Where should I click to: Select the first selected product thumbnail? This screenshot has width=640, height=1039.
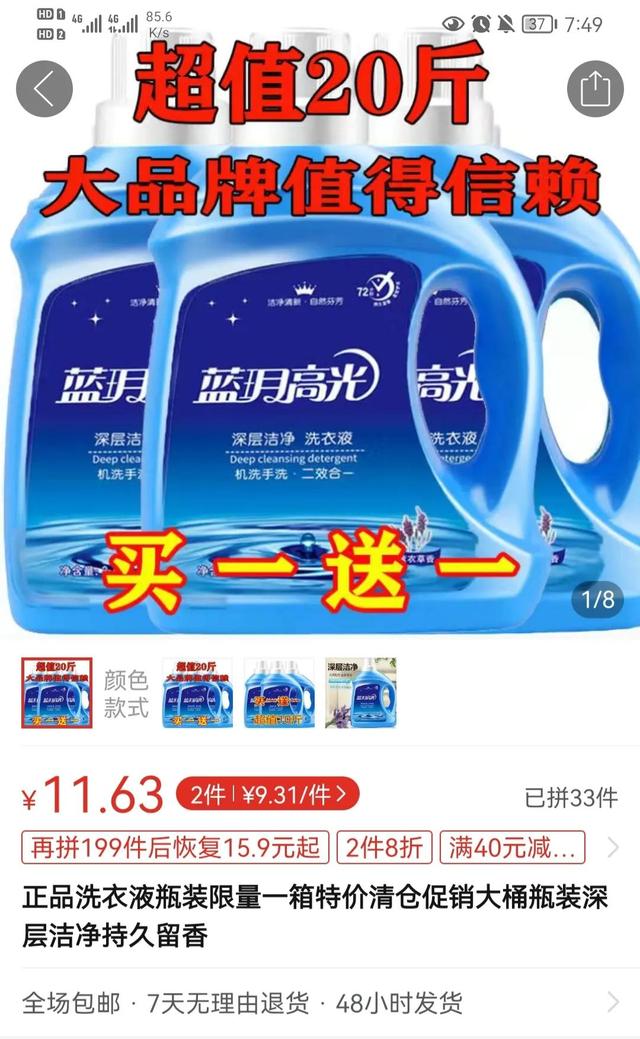57,692
